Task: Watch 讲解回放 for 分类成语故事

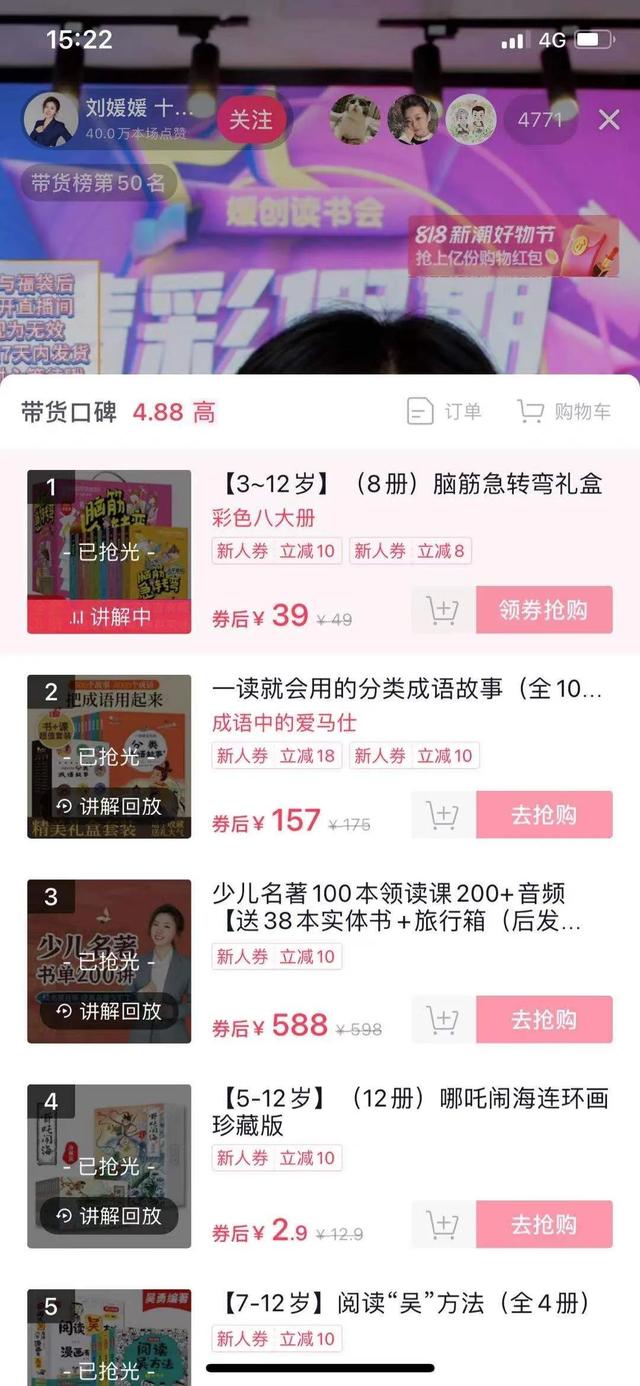Action: tap(109, 806)
